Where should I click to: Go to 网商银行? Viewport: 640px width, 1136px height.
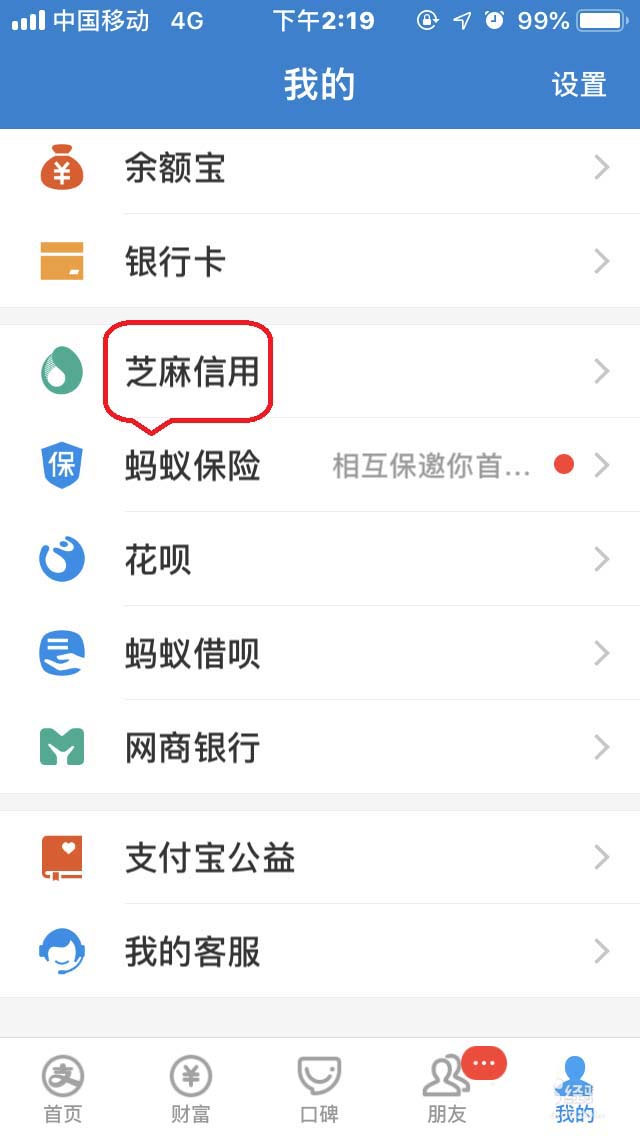[x=320, y=747]
